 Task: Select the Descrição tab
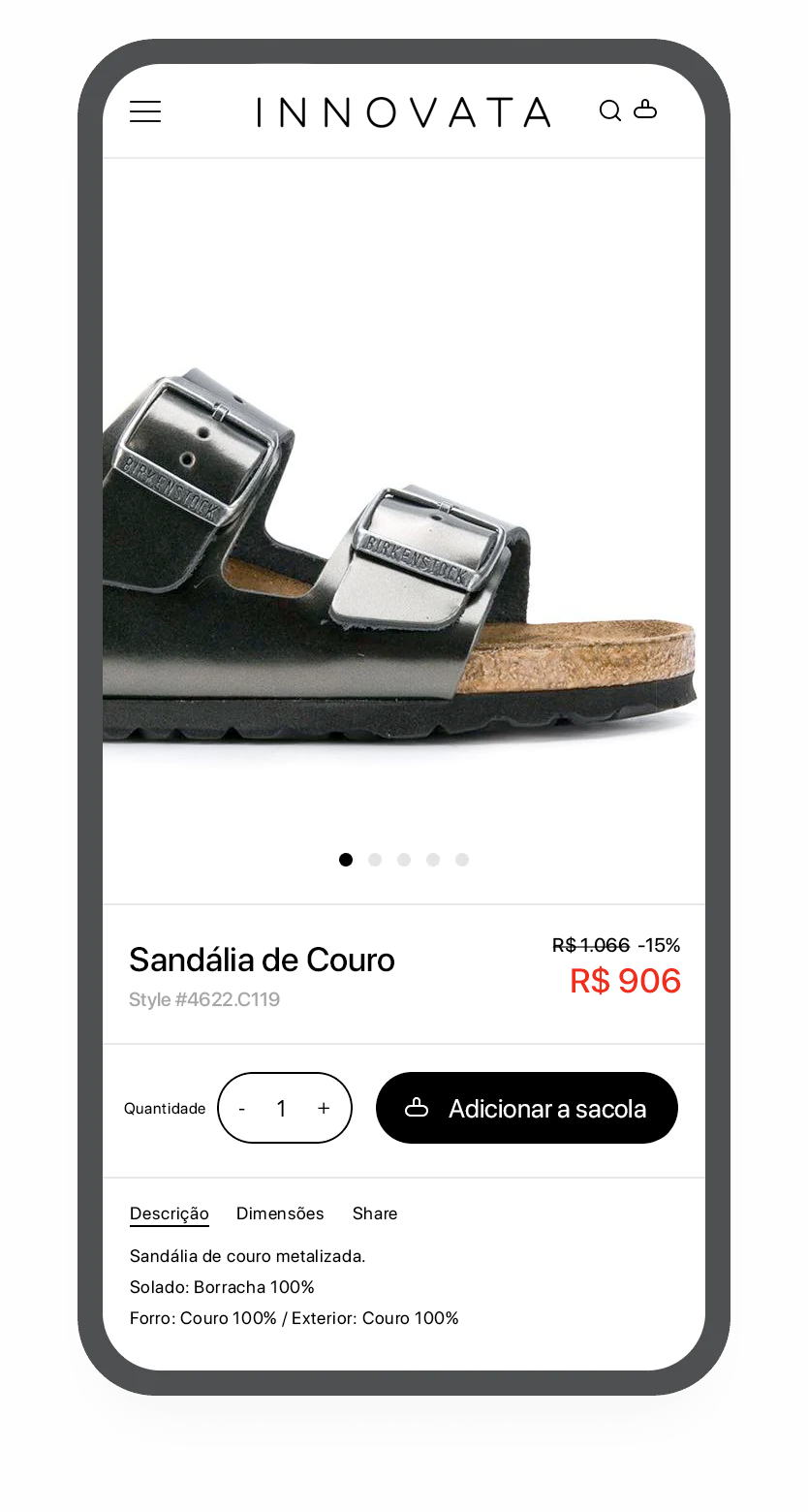pyautogui.click(x=170, y=1213)
